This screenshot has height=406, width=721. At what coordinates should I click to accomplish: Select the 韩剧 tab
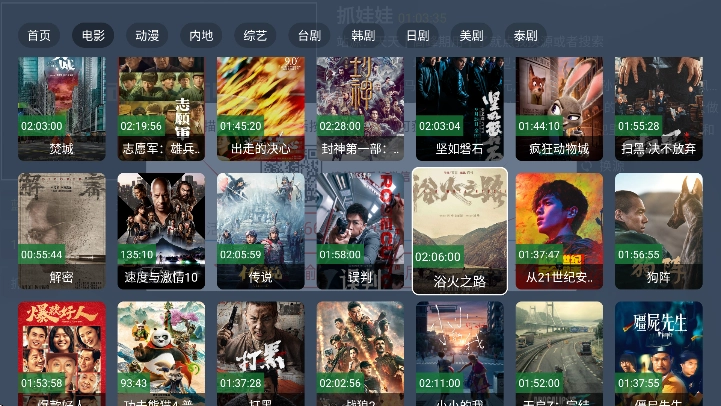364,36
